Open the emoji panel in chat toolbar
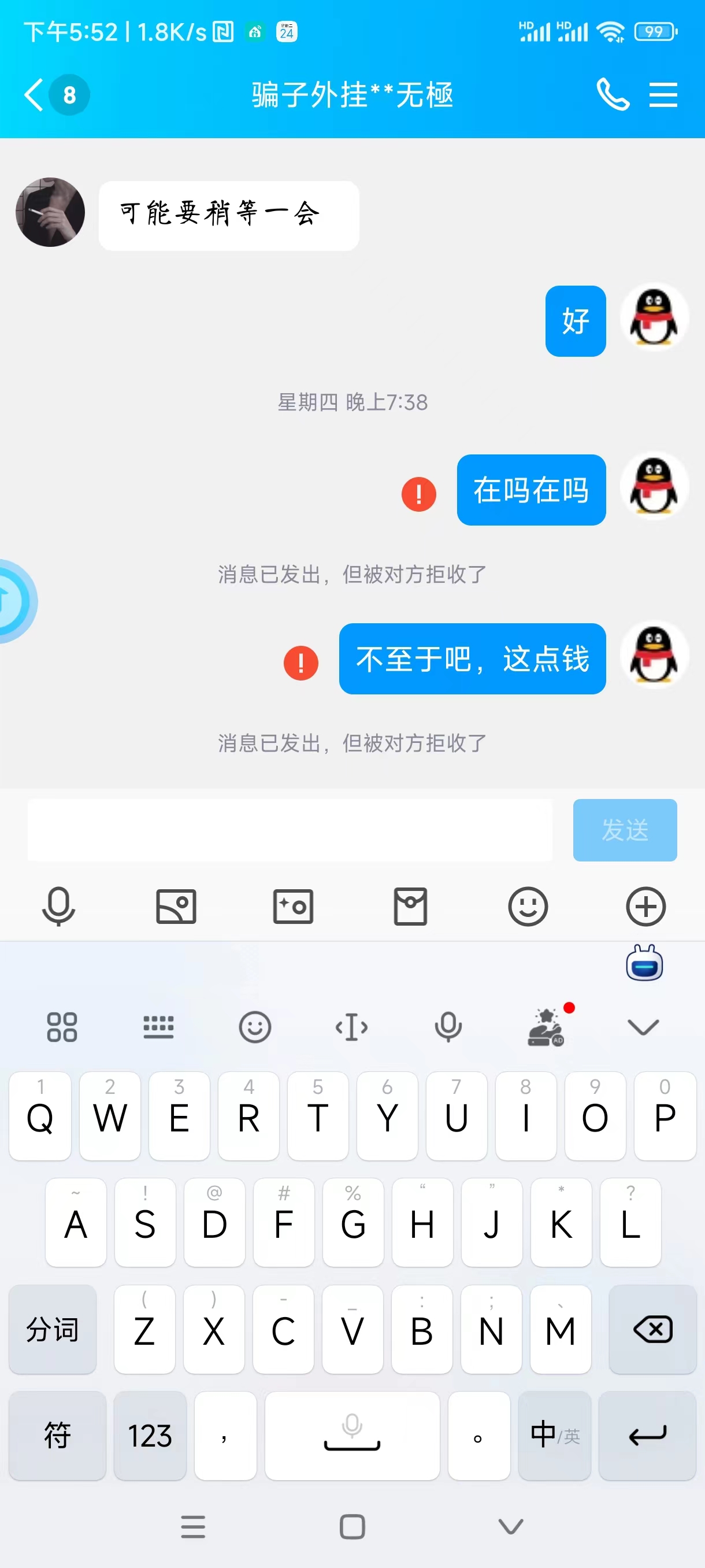705x1568 pixels. [528, 907]
